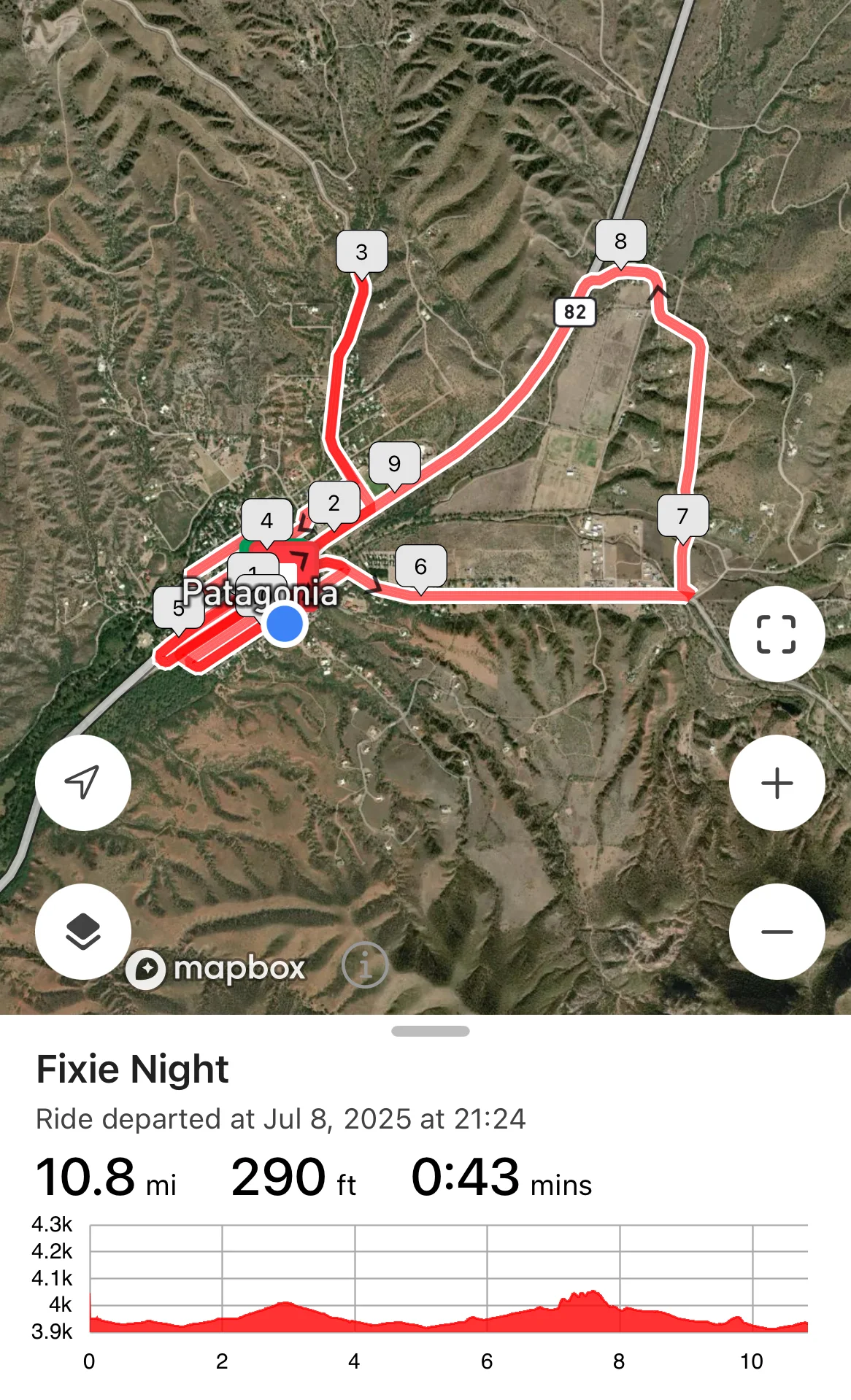
Task: Select mile marker 6 on the route
Action: click(x=420, y=566)
